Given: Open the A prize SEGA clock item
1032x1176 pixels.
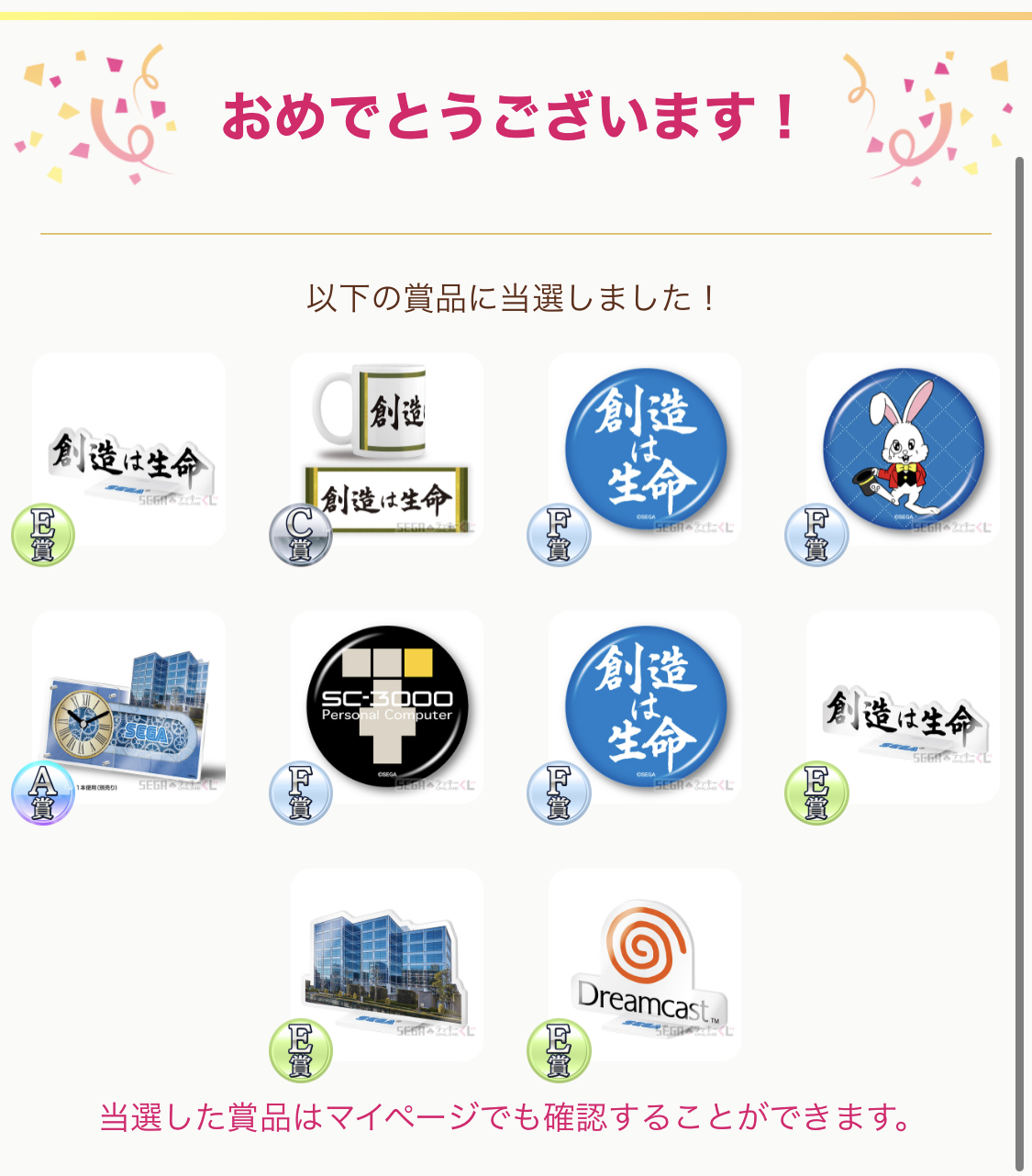Looking at the screenshot, I should click(x=128, y=707).
